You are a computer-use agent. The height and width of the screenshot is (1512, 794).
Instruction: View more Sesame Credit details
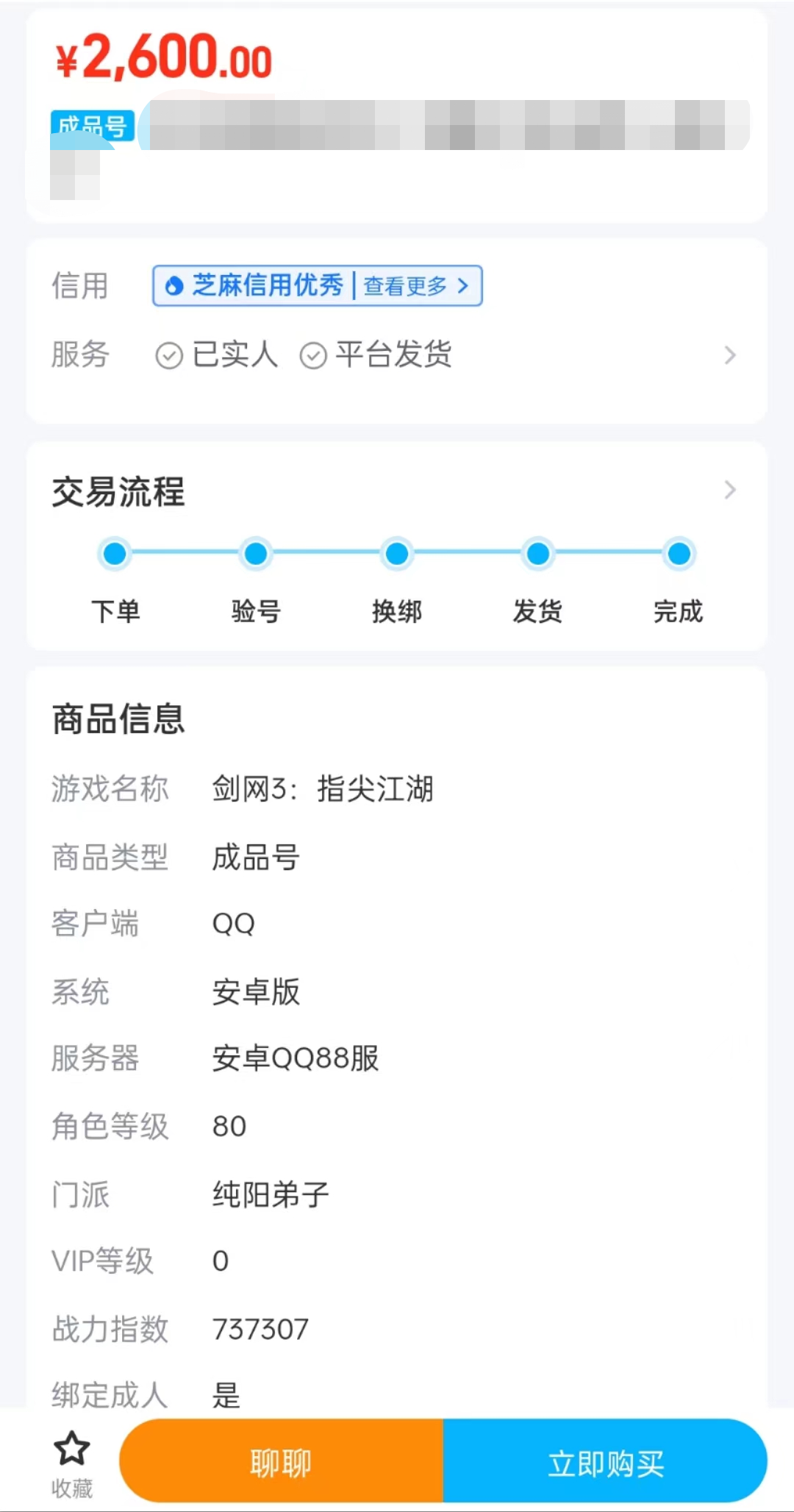point(415,285)
